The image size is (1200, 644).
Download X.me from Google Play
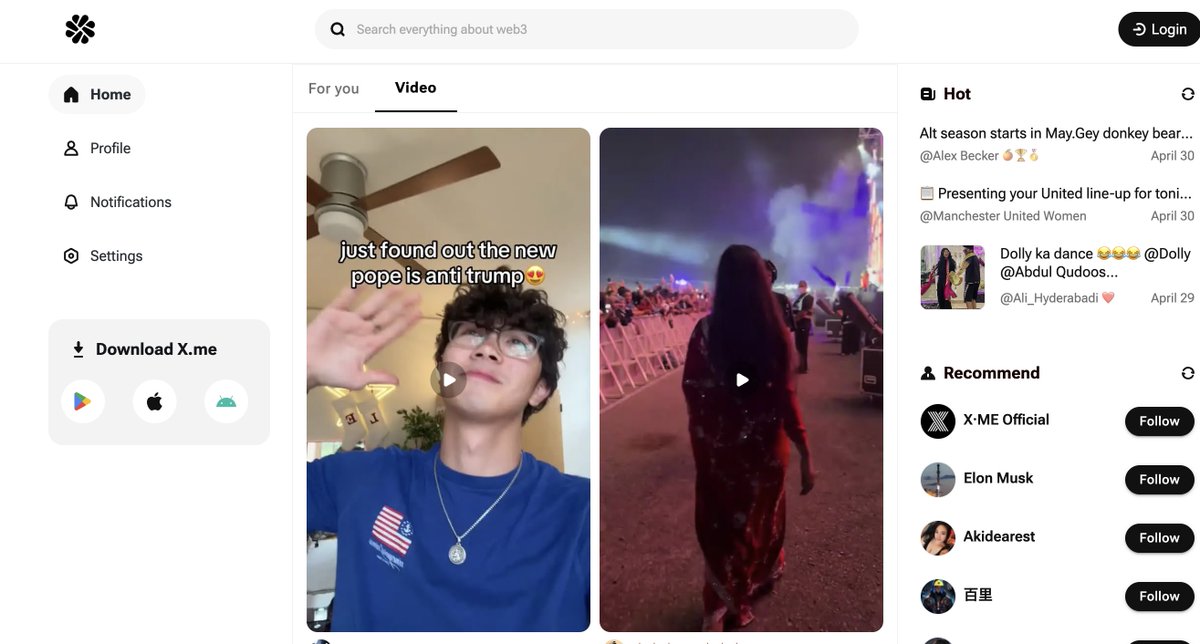coord(82,402)
